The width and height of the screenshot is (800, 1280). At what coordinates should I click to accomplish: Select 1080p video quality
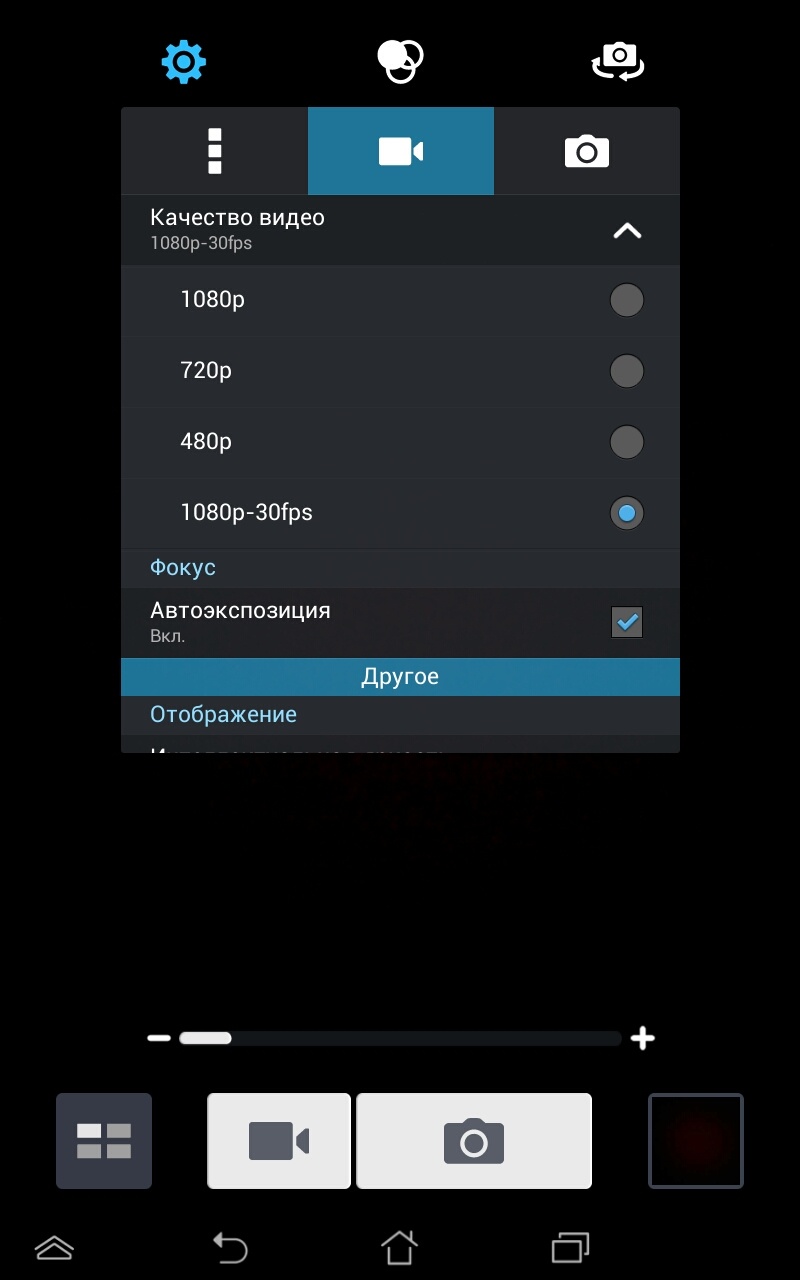coord(626,300)
